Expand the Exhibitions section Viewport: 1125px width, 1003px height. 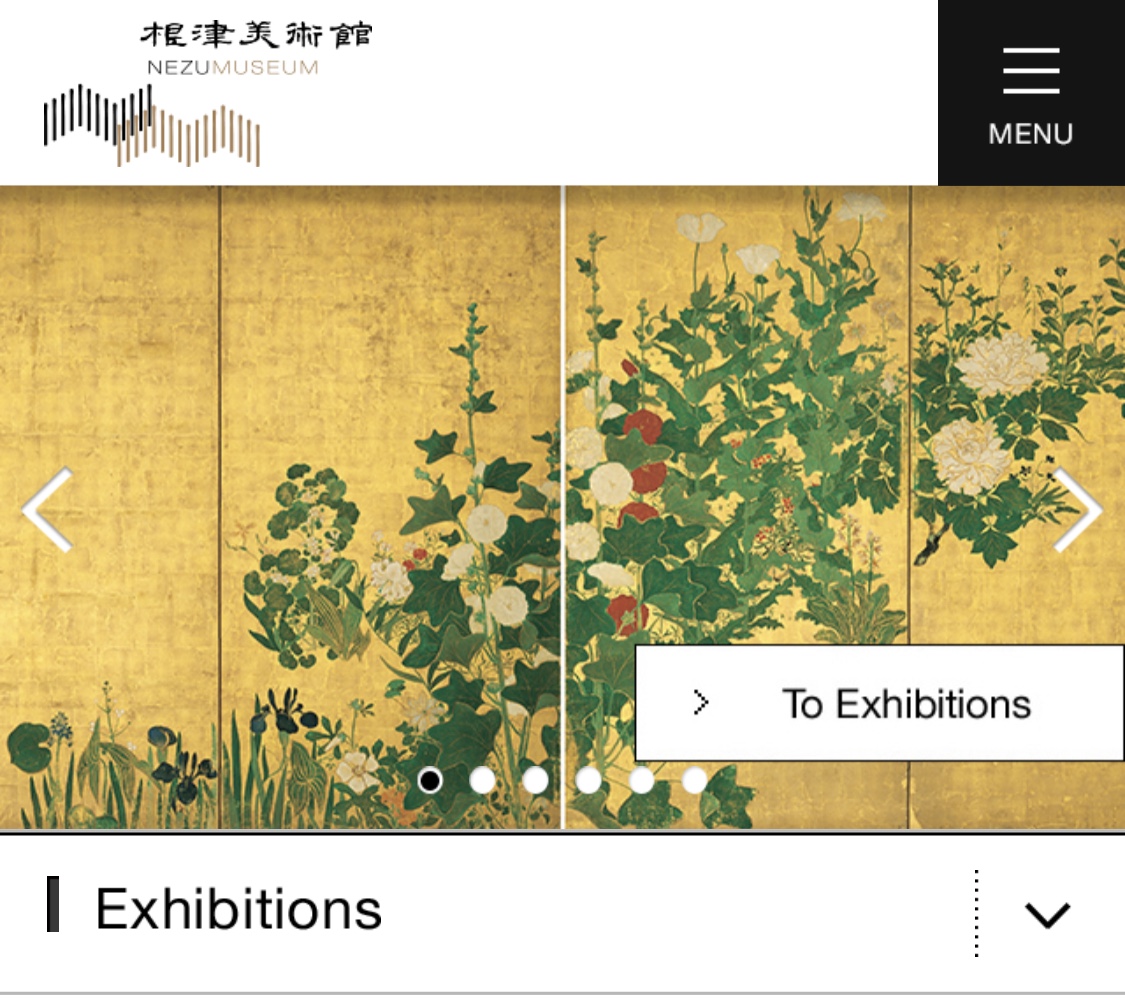1047,914
